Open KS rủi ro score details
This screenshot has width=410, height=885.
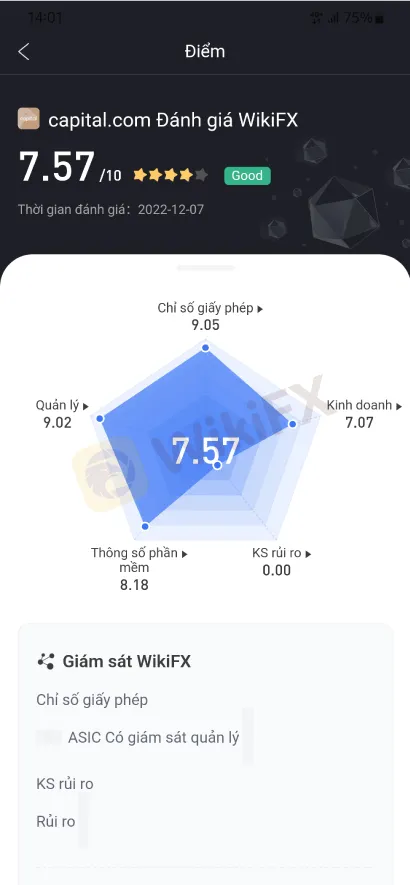[281, 553]
